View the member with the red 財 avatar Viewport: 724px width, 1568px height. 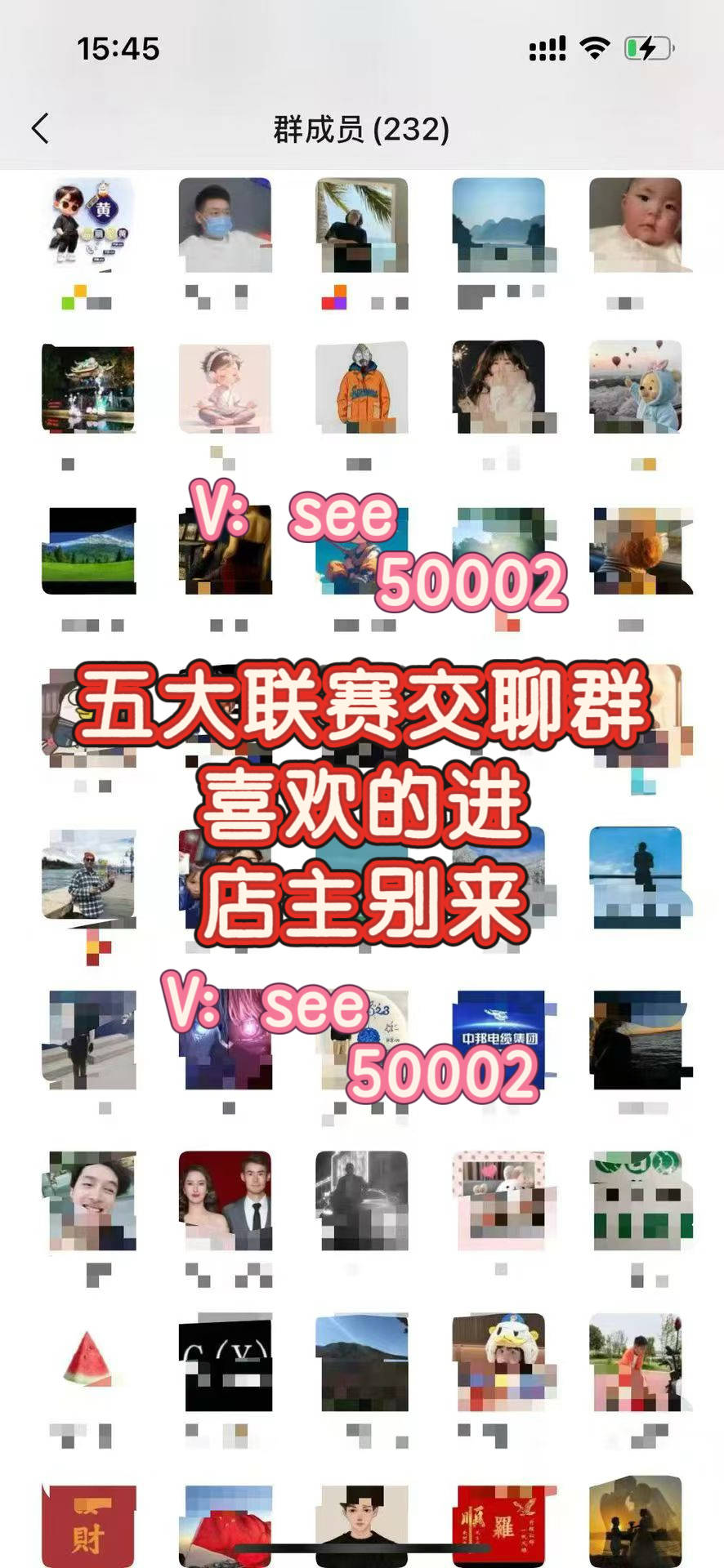(x=88, y=1524)
